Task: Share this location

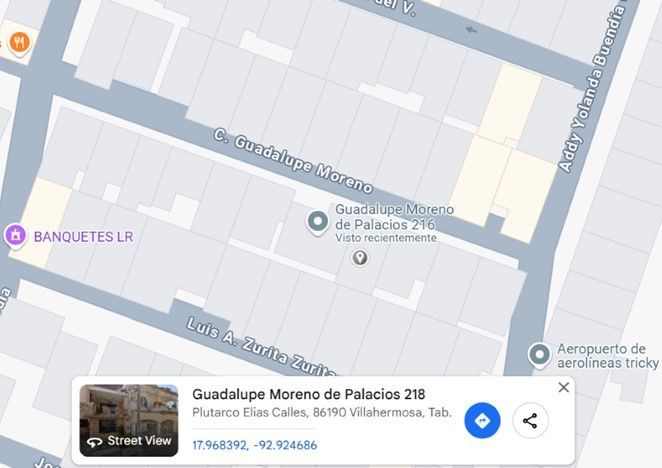Action: pos(530,421)
